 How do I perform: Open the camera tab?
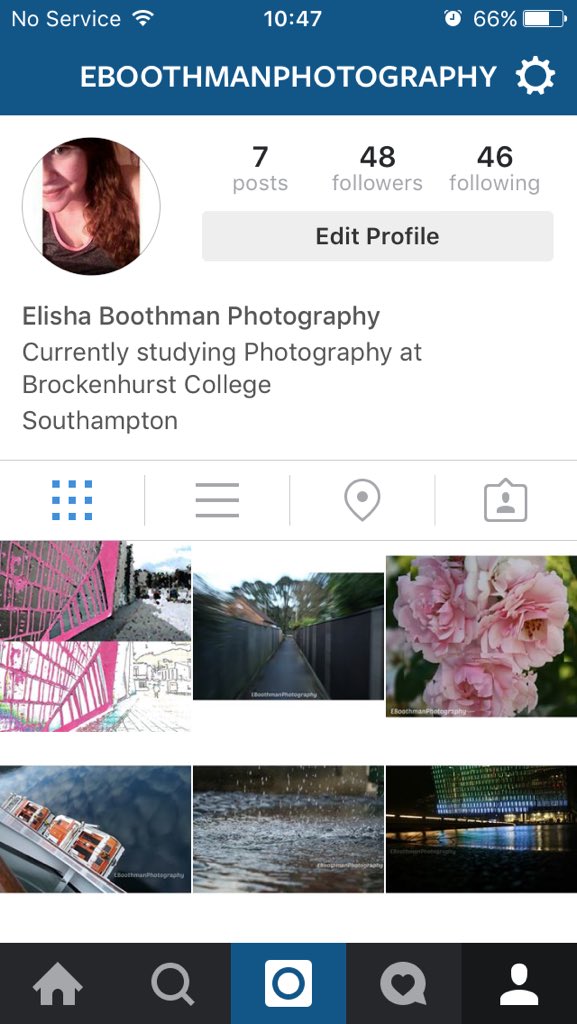[288, 984]
